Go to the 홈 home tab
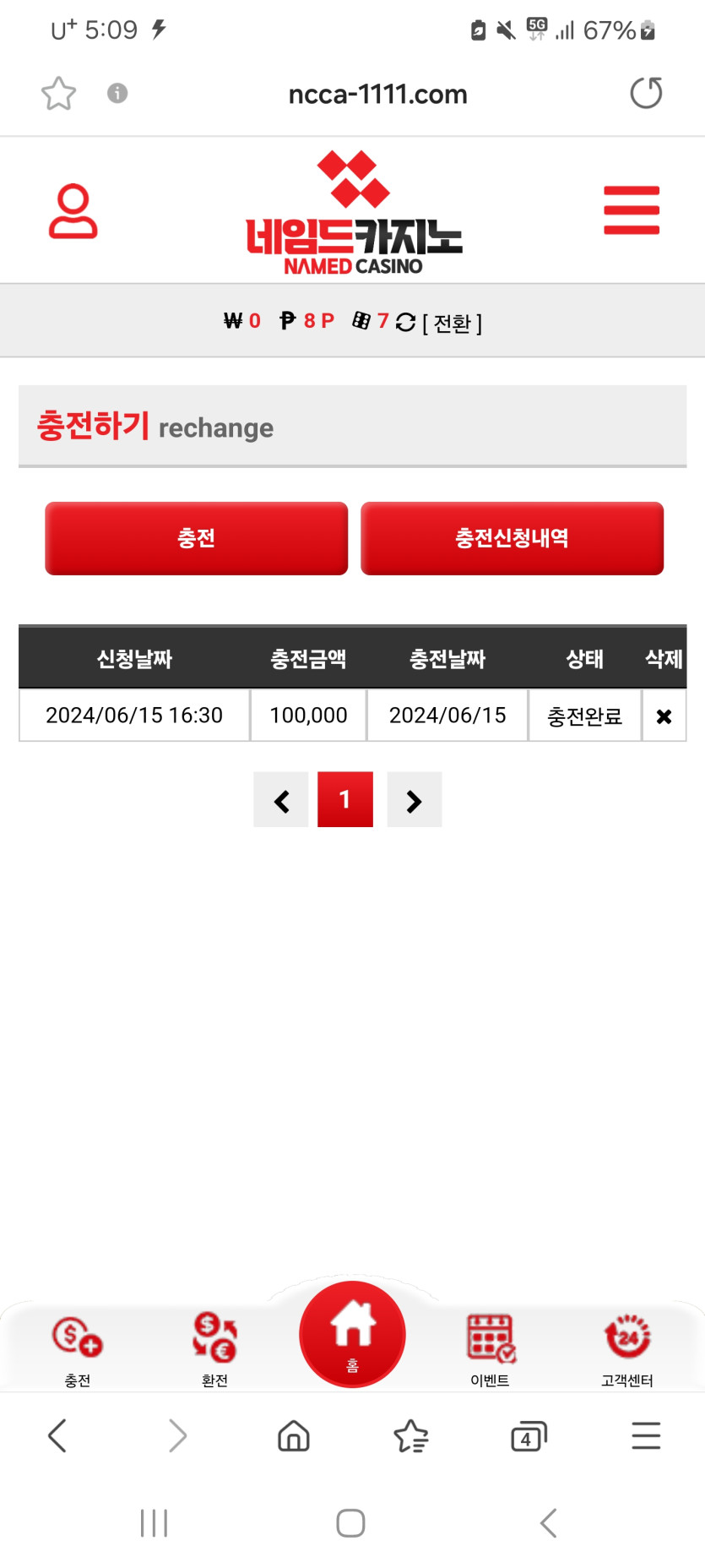 (x=352, y=1334)
